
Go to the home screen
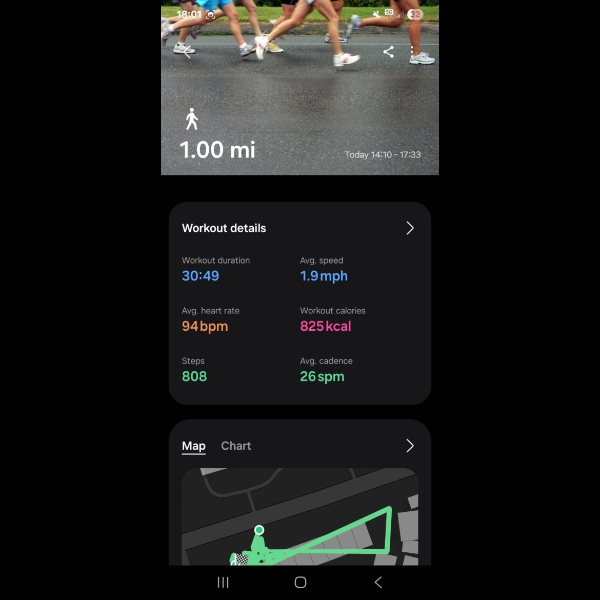(x=300, y=582)
